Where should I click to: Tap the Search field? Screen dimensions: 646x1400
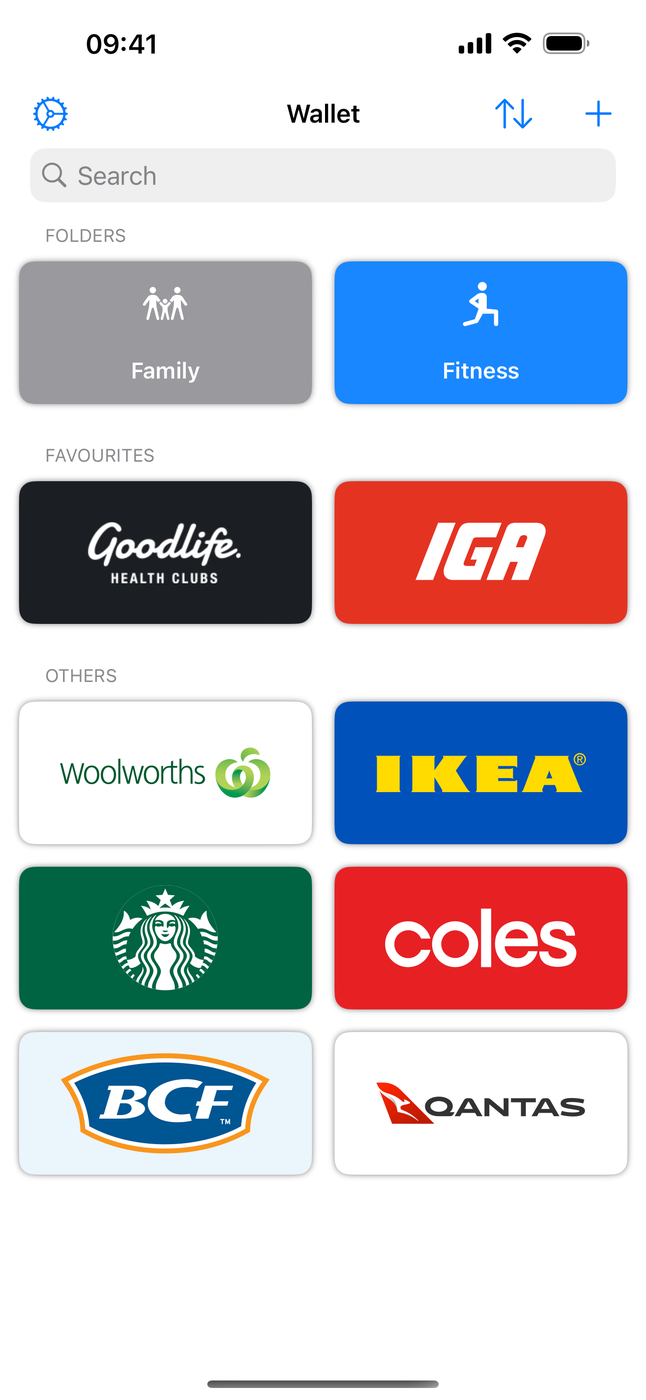coord(323,176)
